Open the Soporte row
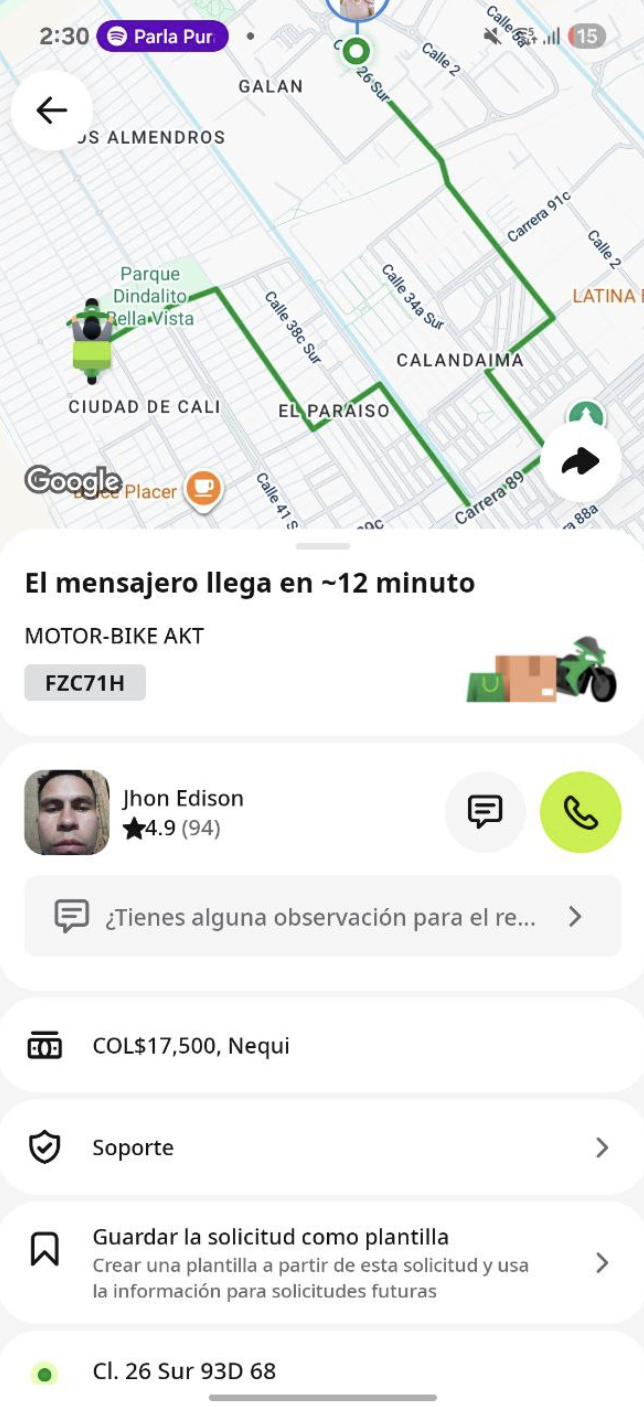 coord(322,1147)
